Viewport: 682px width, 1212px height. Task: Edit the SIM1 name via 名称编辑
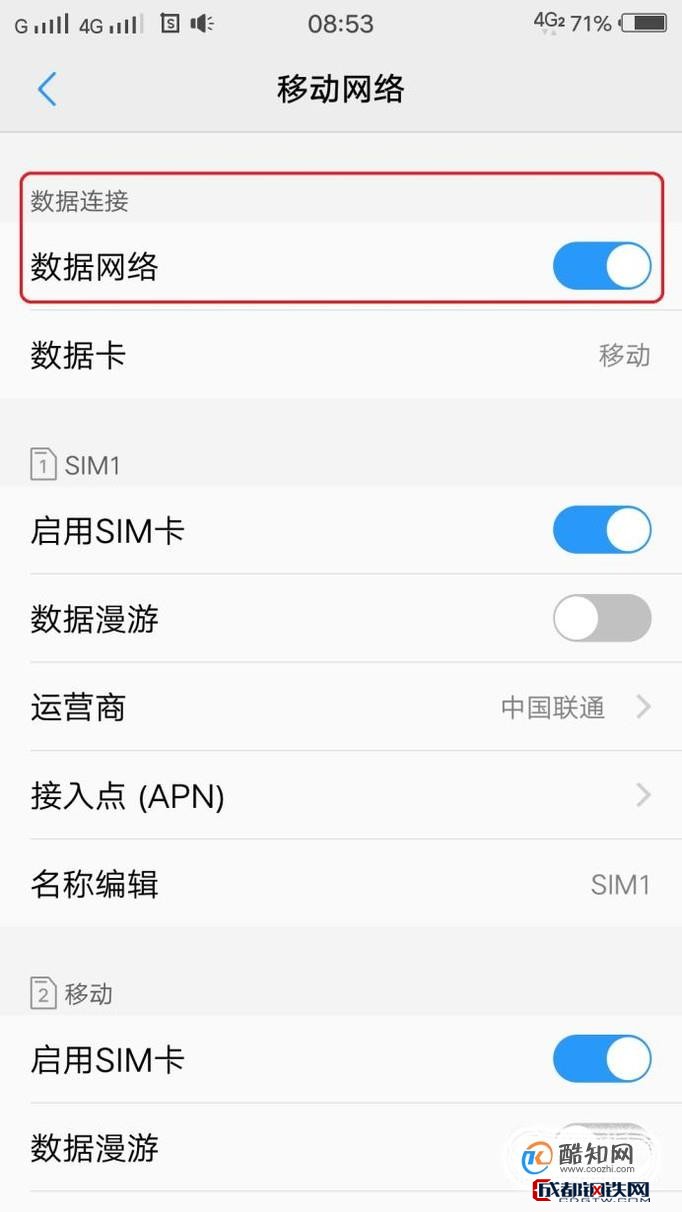(340, 884)
